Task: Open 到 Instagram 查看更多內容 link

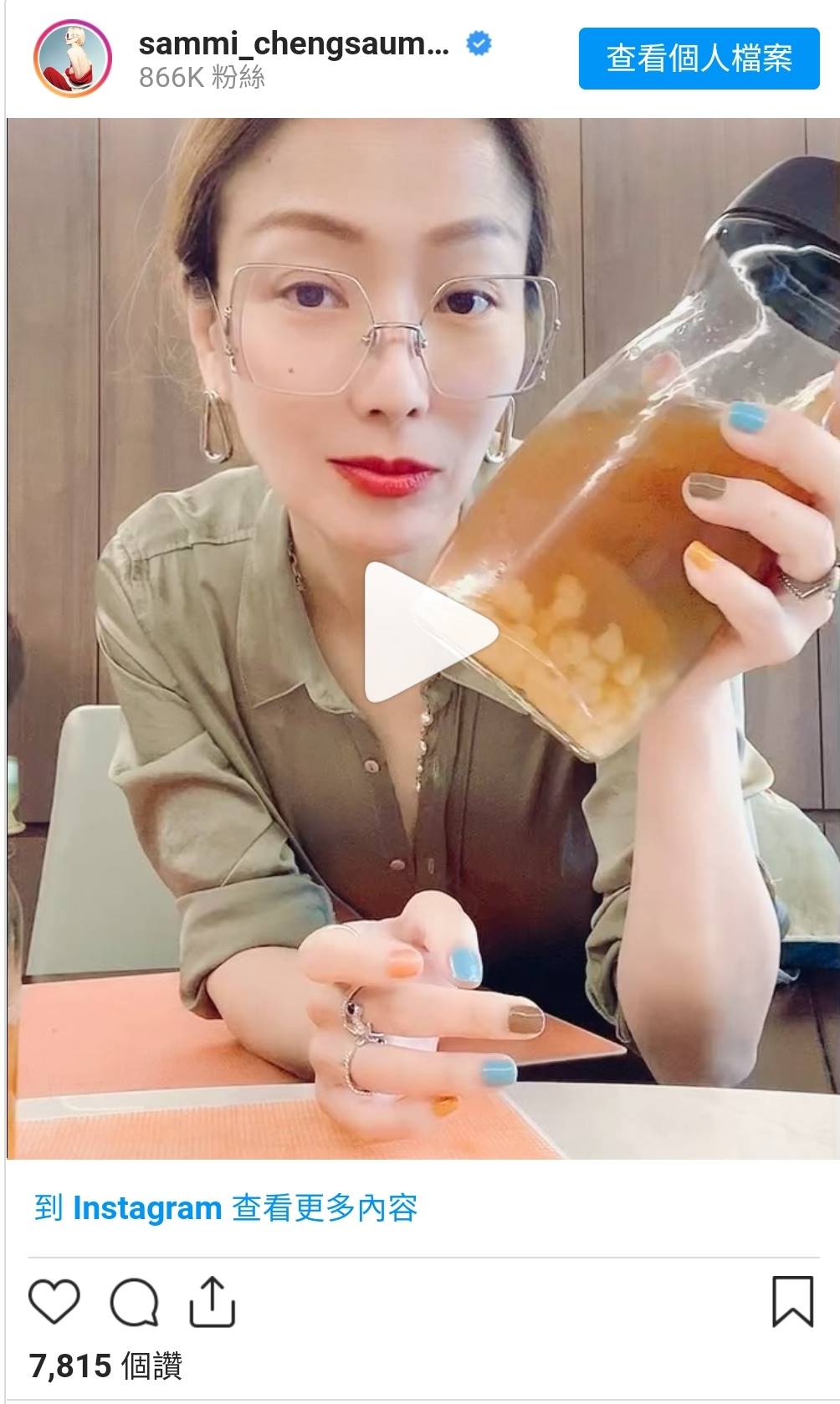Action: click(226, 1208)
